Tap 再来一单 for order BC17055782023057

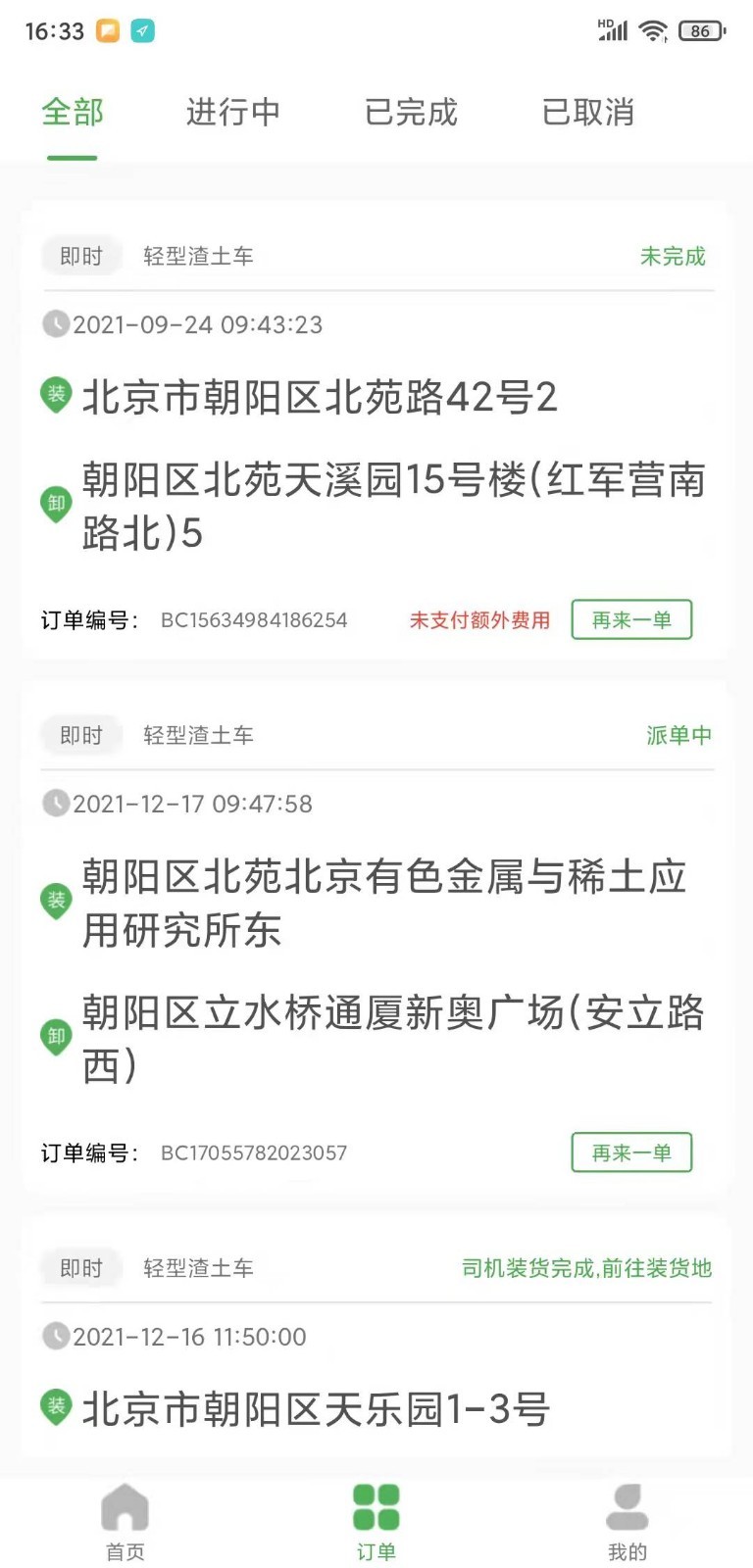click(631, 1152)
